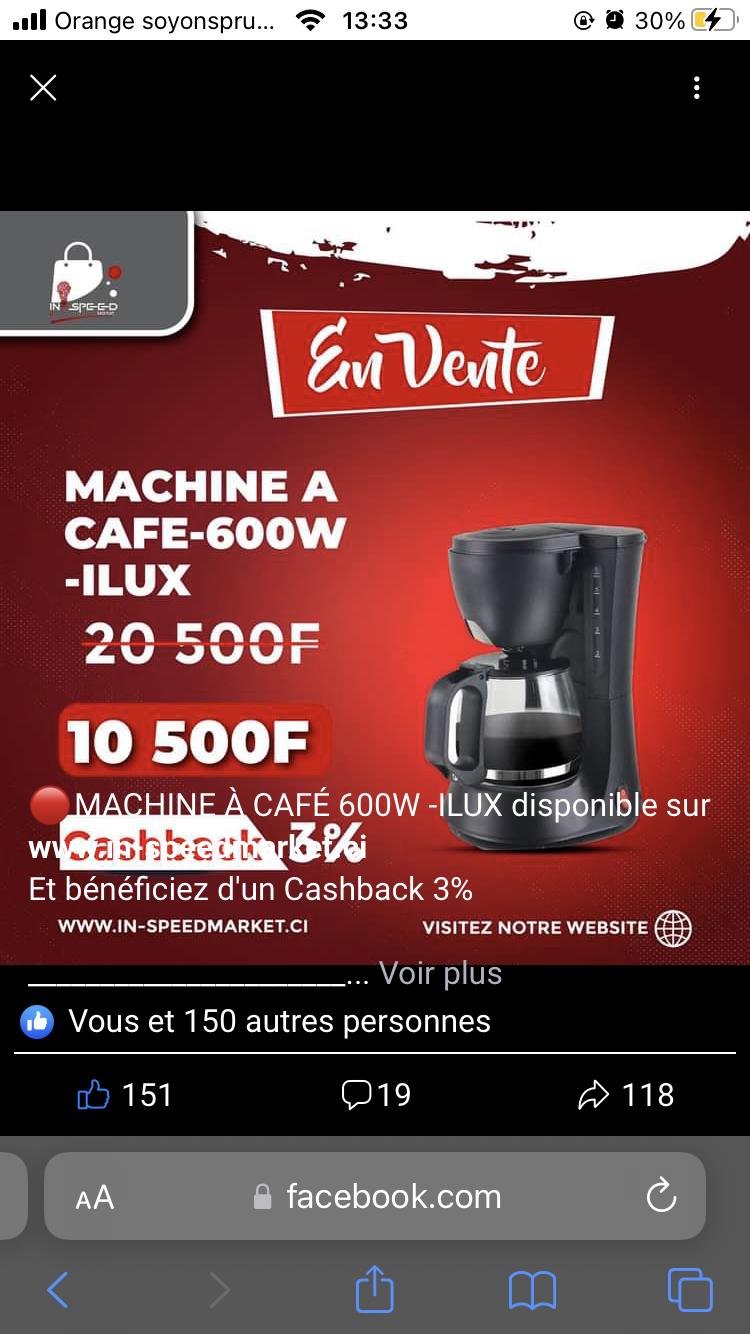This screenshot has height=1334, width=750.
Task: Tap the like button showing 151
Action: [125, 1095]
